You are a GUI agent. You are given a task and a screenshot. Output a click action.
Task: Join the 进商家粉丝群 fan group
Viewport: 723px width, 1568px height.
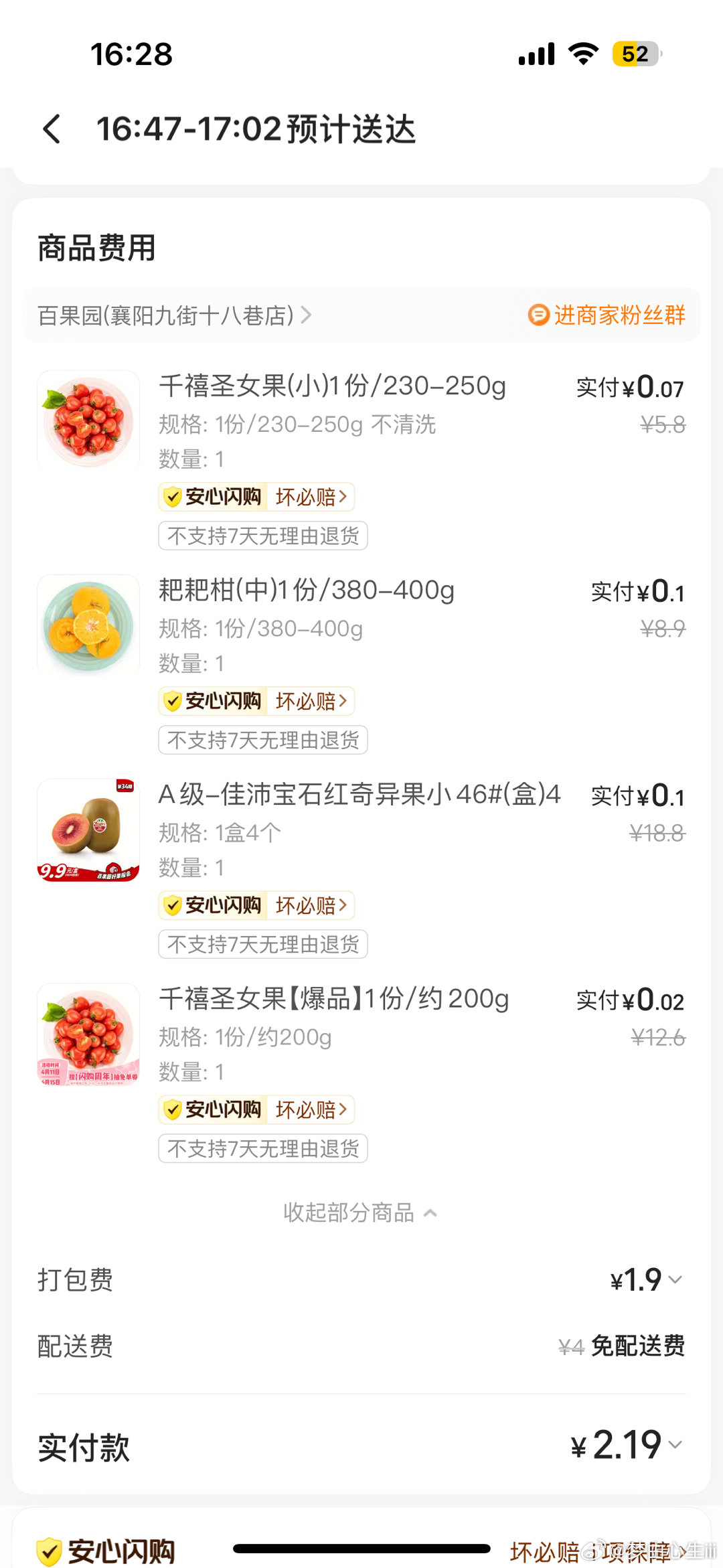coord(607,315)
